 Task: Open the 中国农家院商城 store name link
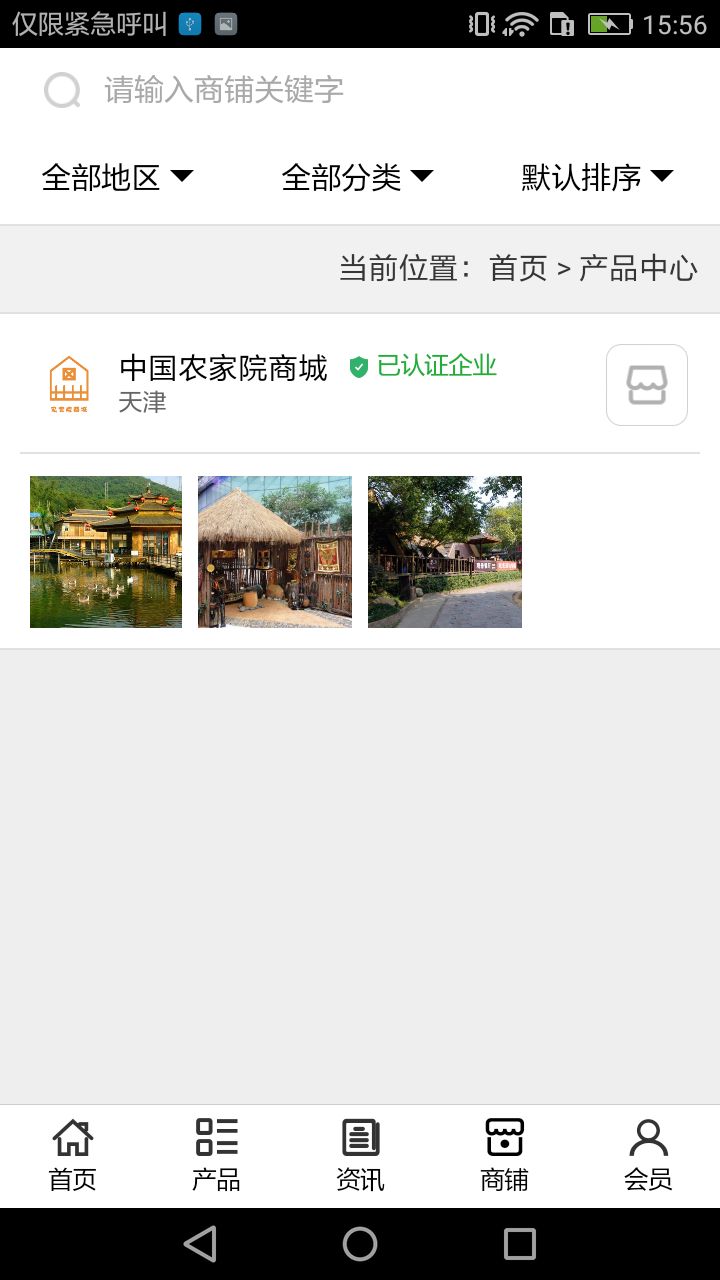(x=222, y=368)
